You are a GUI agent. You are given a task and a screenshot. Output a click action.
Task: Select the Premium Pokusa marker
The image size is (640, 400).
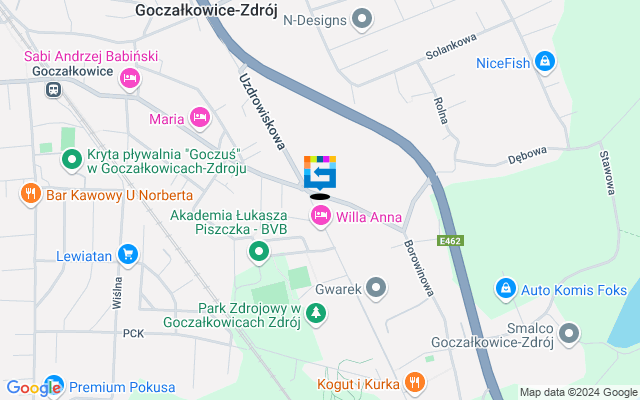(53, 387)
